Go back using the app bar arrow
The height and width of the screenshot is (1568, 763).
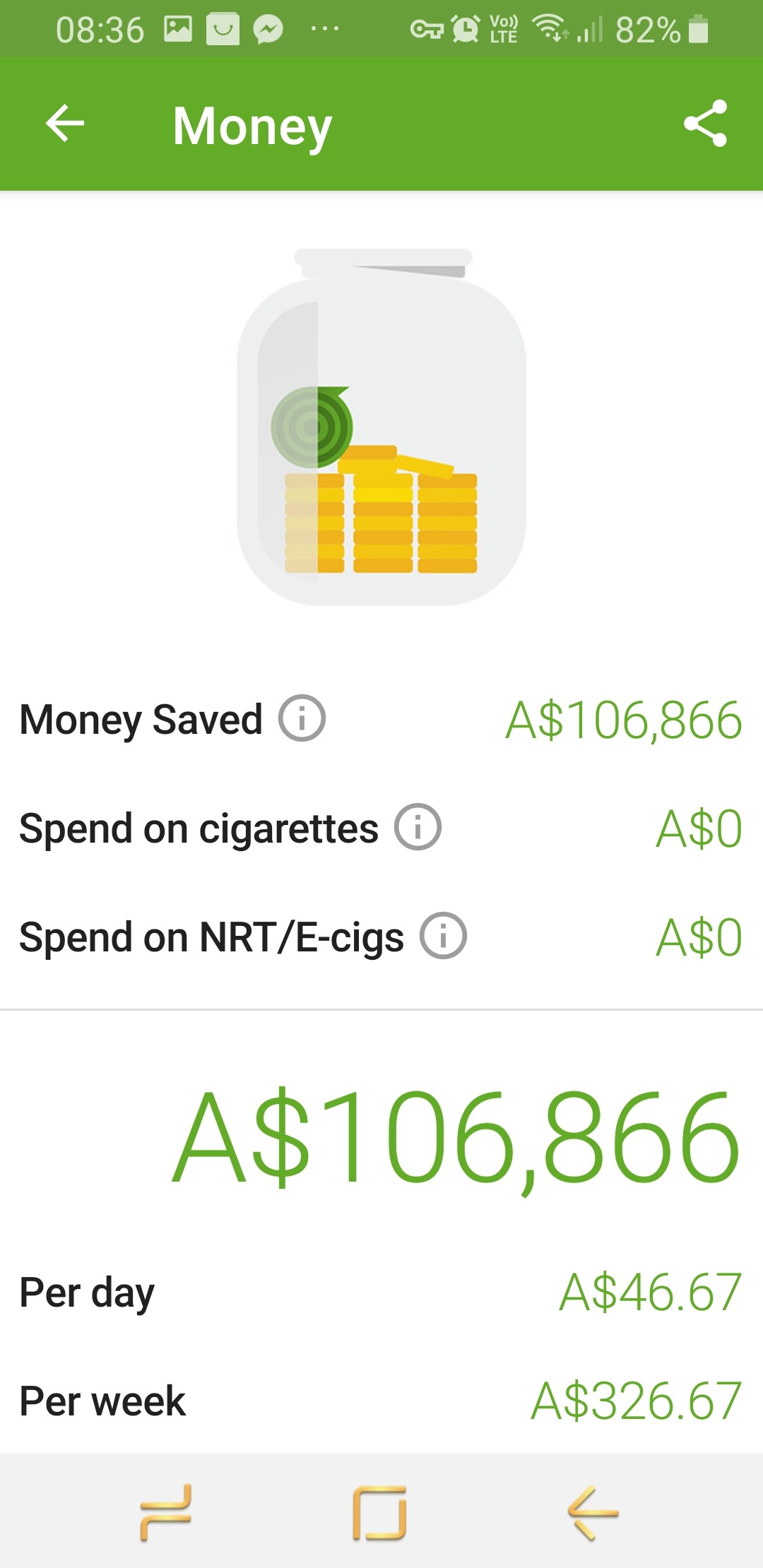65,124
